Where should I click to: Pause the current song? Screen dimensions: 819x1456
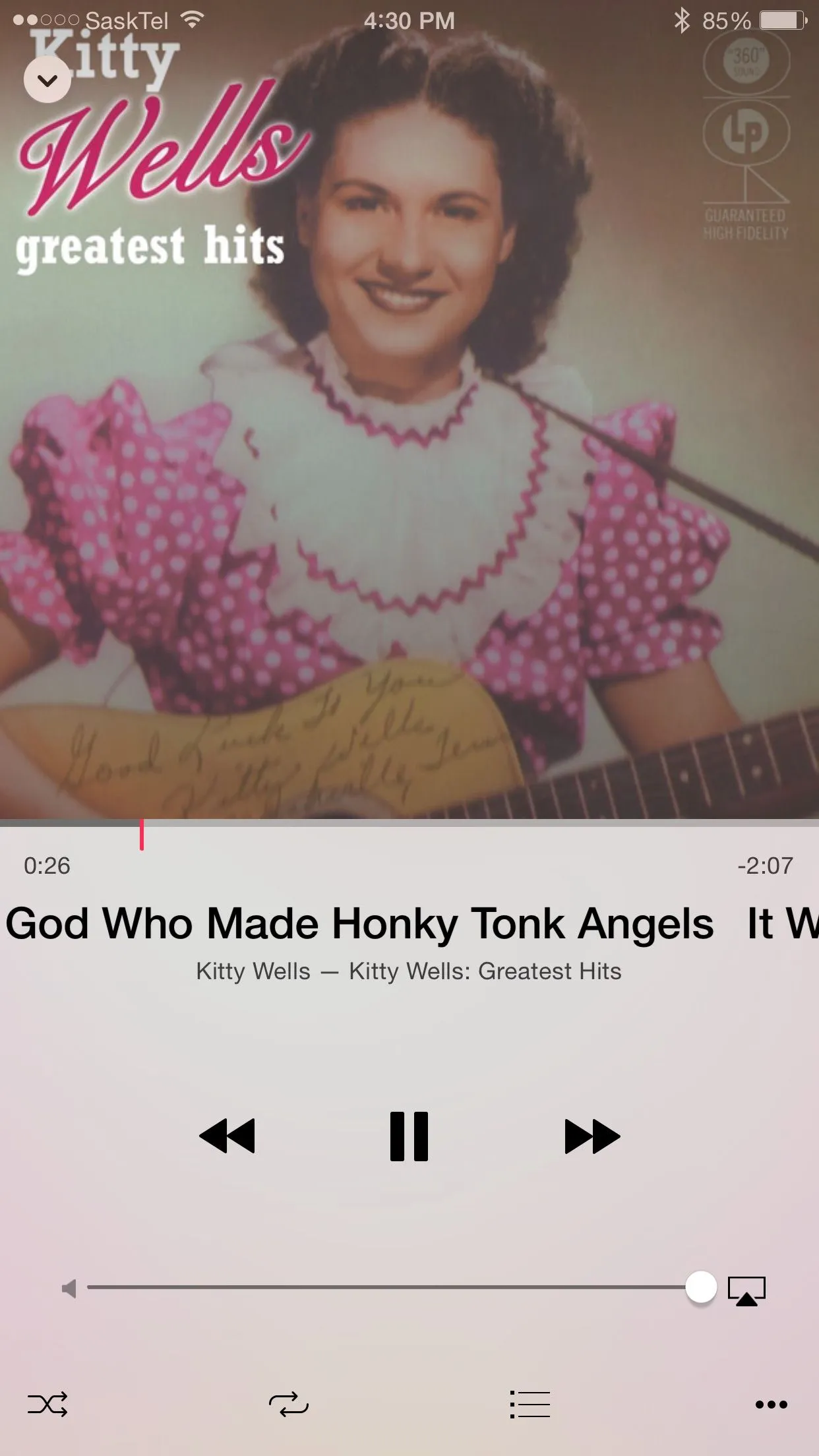pyautogui.click(x=409, y=1136)
